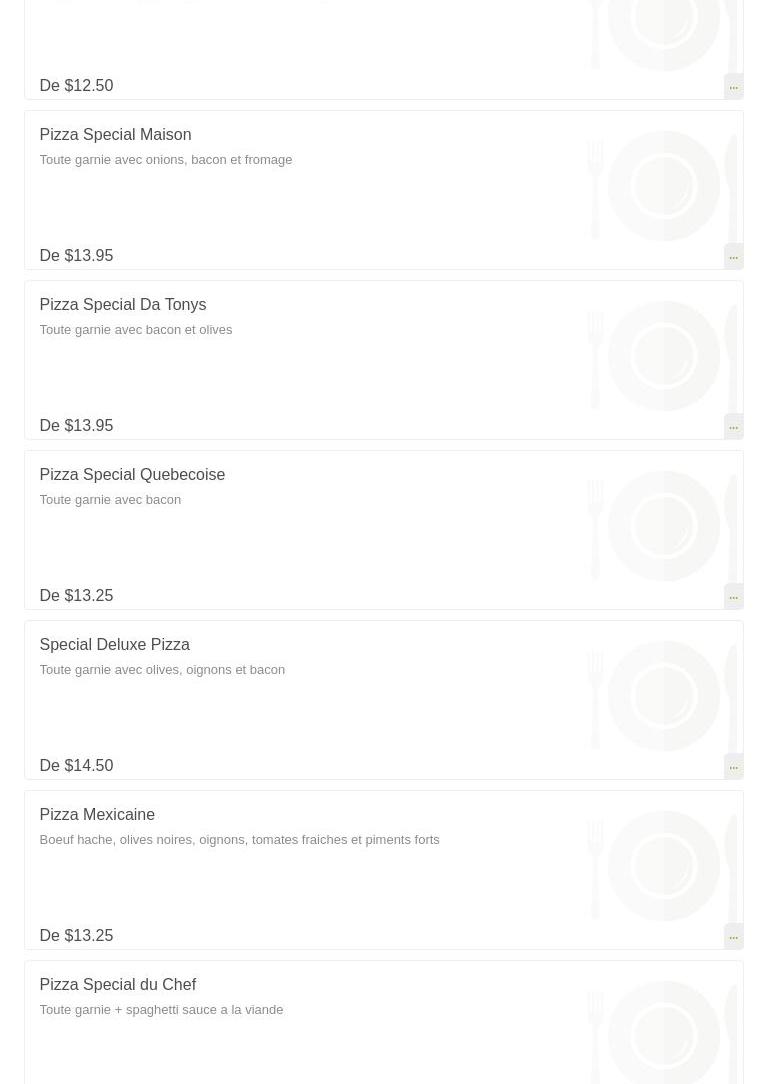Open Pizza Special du Chef details
Viewport: 770px width, 1084px height.
[x=117, y=985]
